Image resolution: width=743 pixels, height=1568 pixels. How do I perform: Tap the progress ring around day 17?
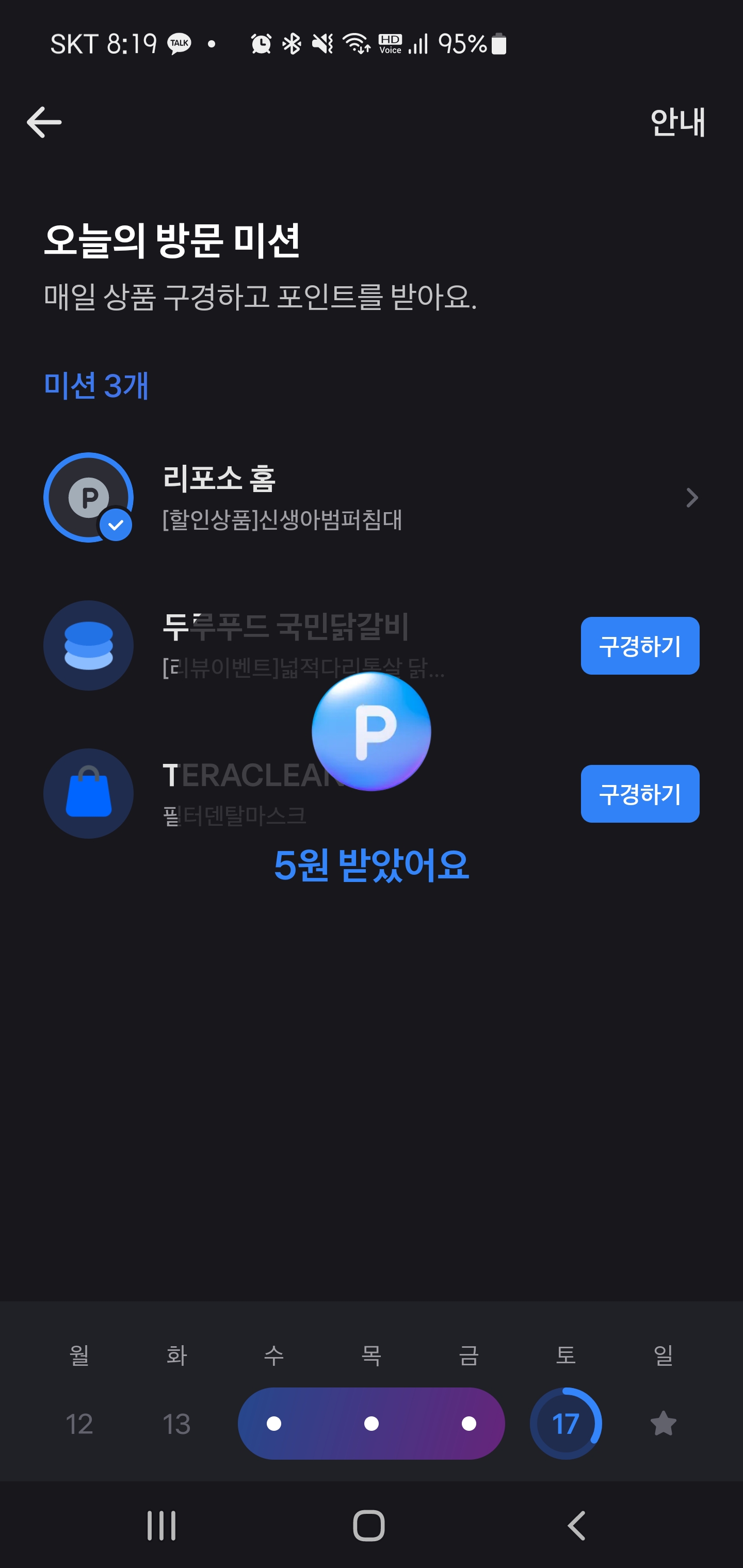click(x=565, y=1424)
